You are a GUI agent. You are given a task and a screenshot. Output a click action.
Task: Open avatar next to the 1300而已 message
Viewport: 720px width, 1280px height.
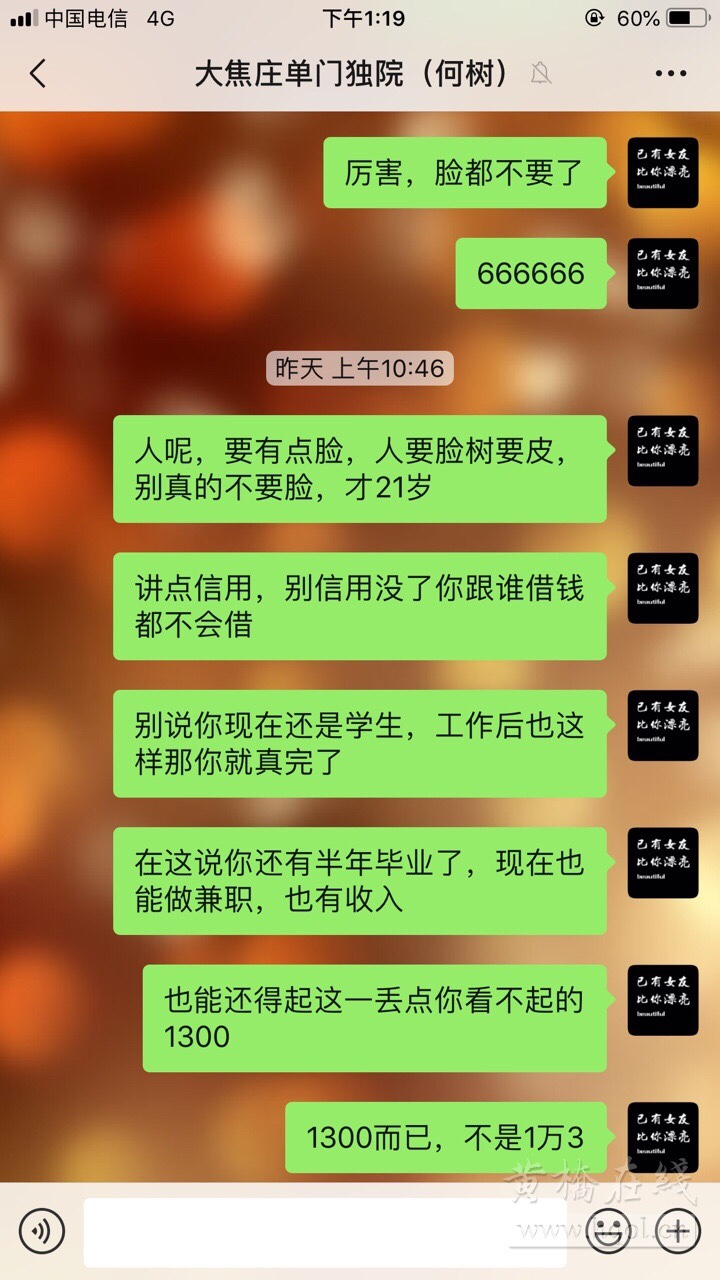[x=662, y=1137]
